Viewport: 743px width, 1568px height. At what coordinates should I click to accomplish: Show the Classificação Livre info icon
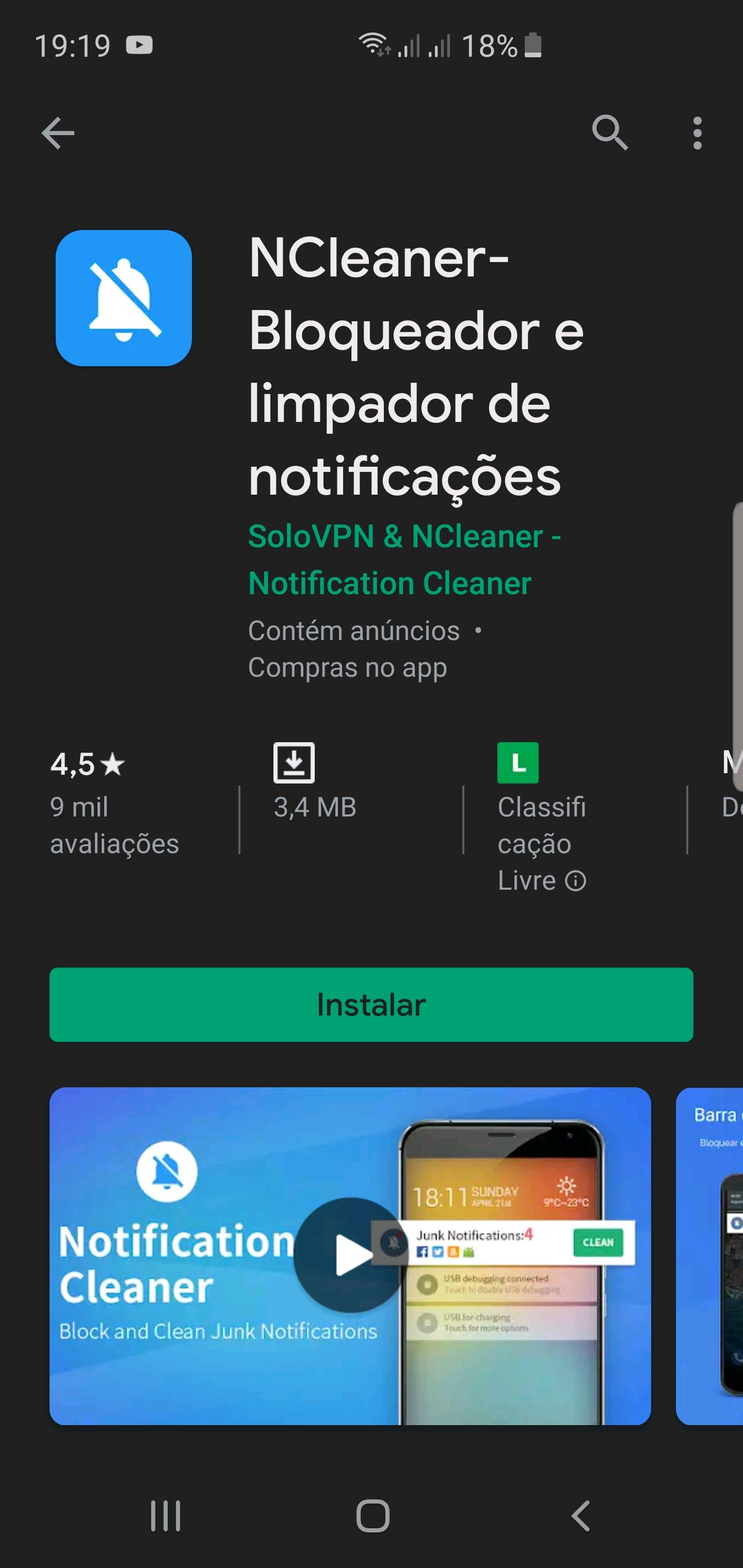click(x=575, y=880)
